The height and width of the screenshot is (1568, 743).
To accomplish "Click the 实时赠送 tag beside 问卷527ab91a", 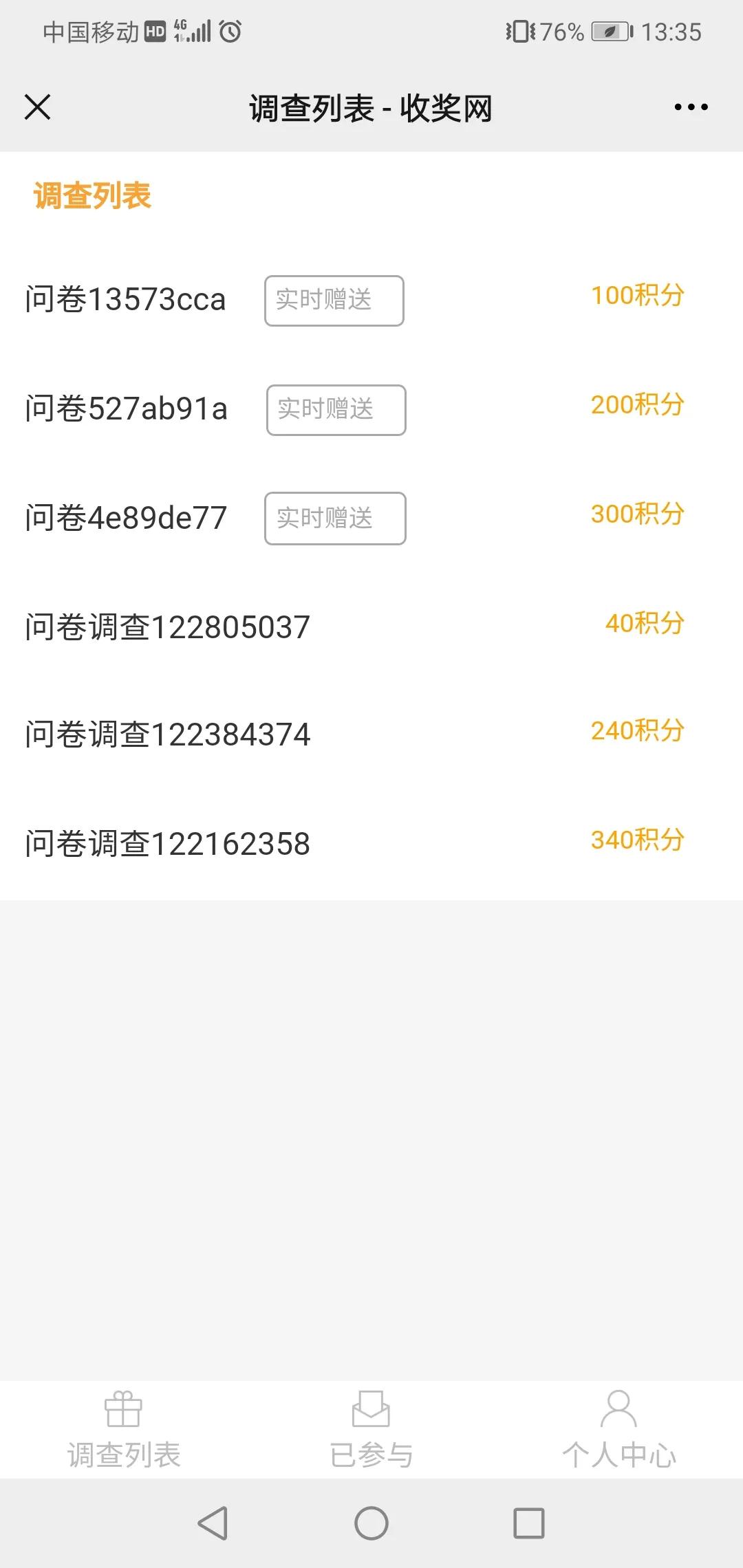I will click(x=335, y=410).
